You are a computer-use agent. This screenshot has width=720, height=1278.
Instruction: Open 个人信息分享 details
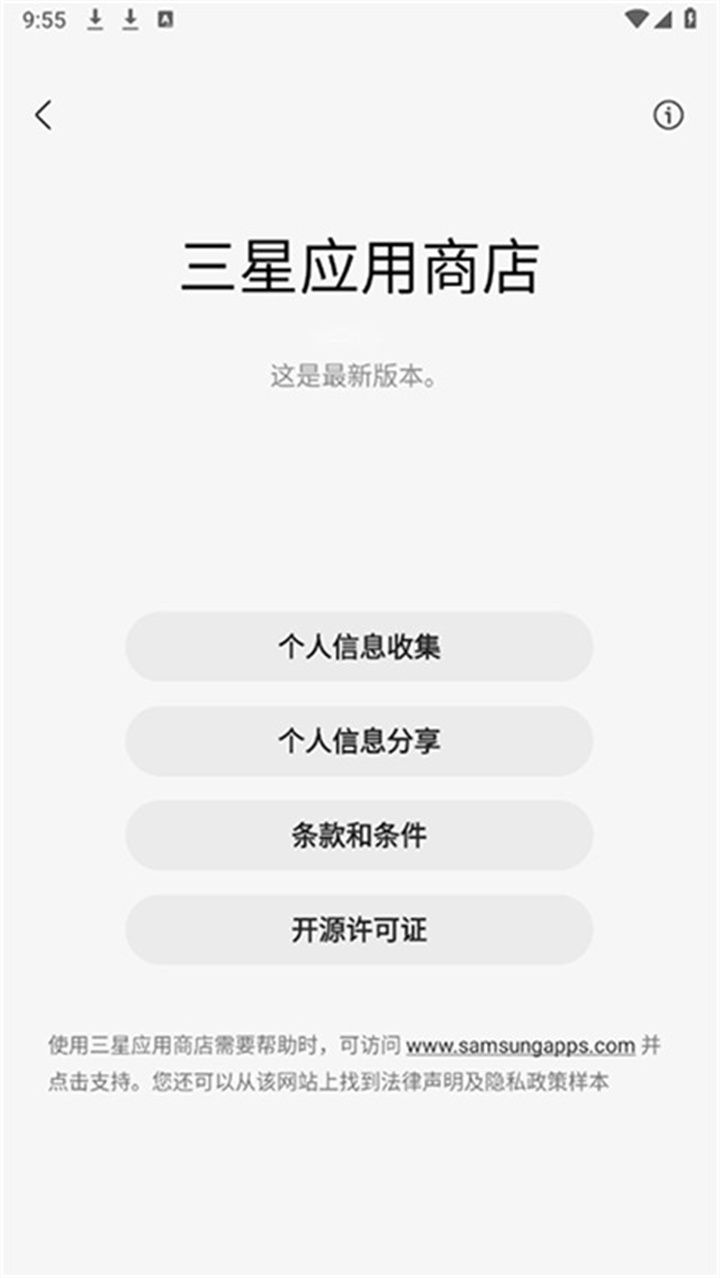pos(360,741)
